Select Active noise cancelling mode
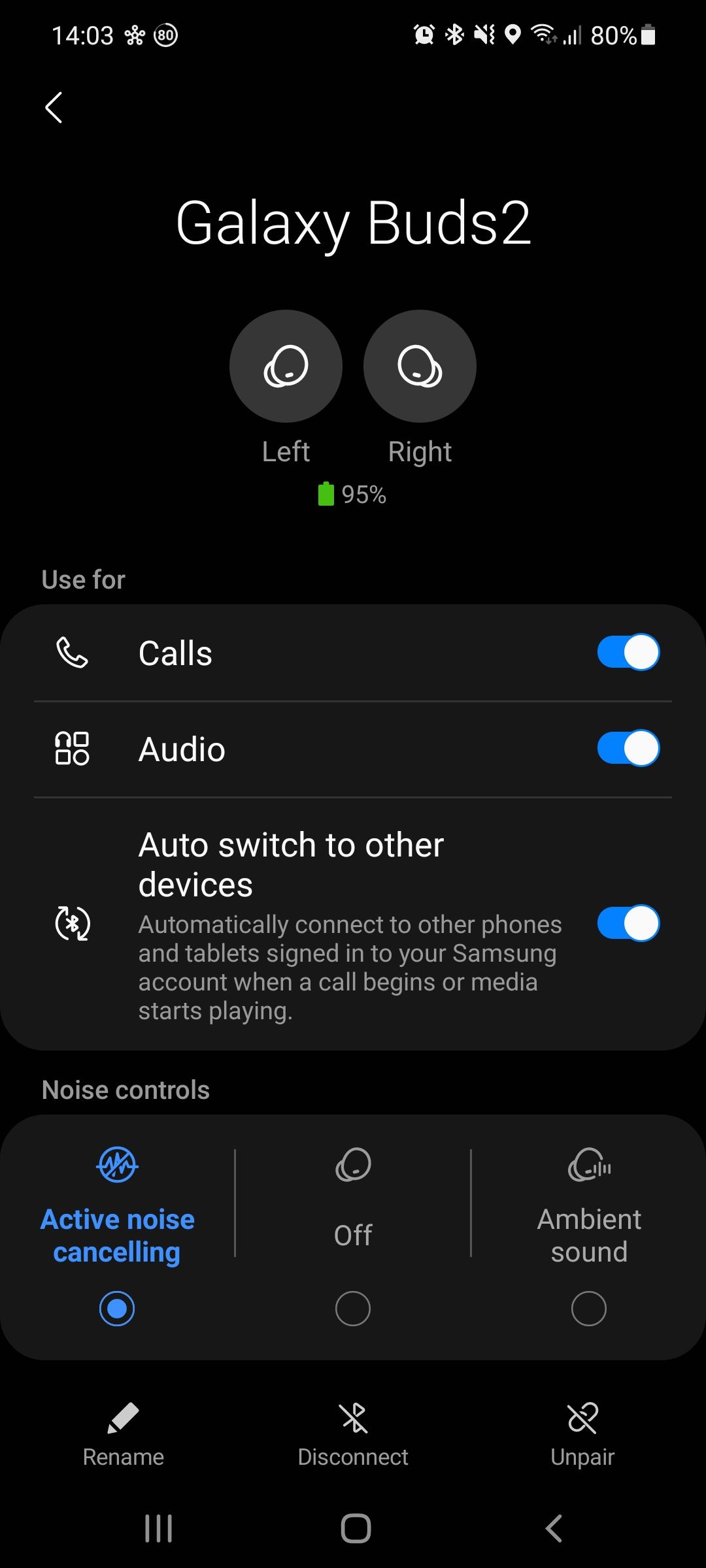 coord(117,1308)
